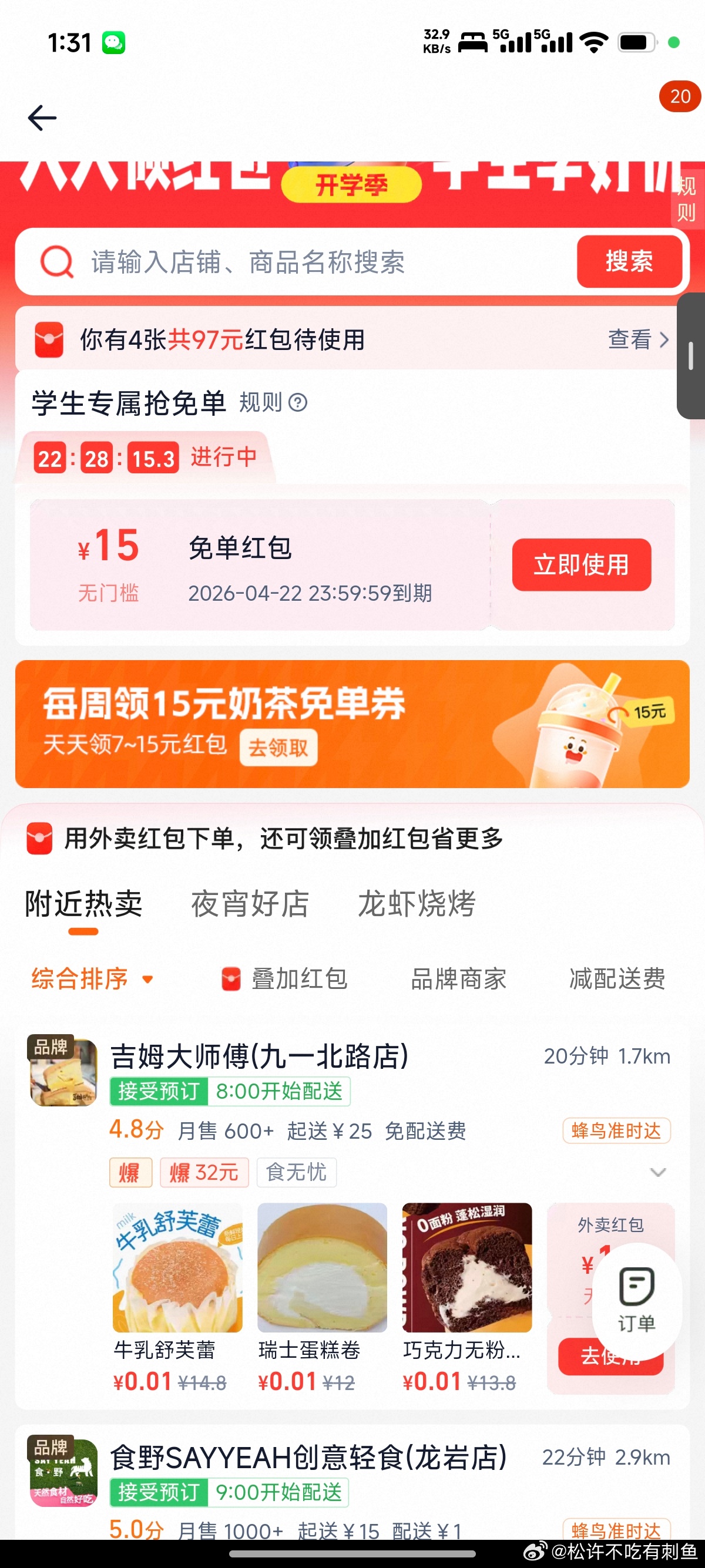Expand the promotion tags for 吉姆大师傅
This screenshot has height=1568, width=705.
pyautogui.click(x=657, y=1172)
